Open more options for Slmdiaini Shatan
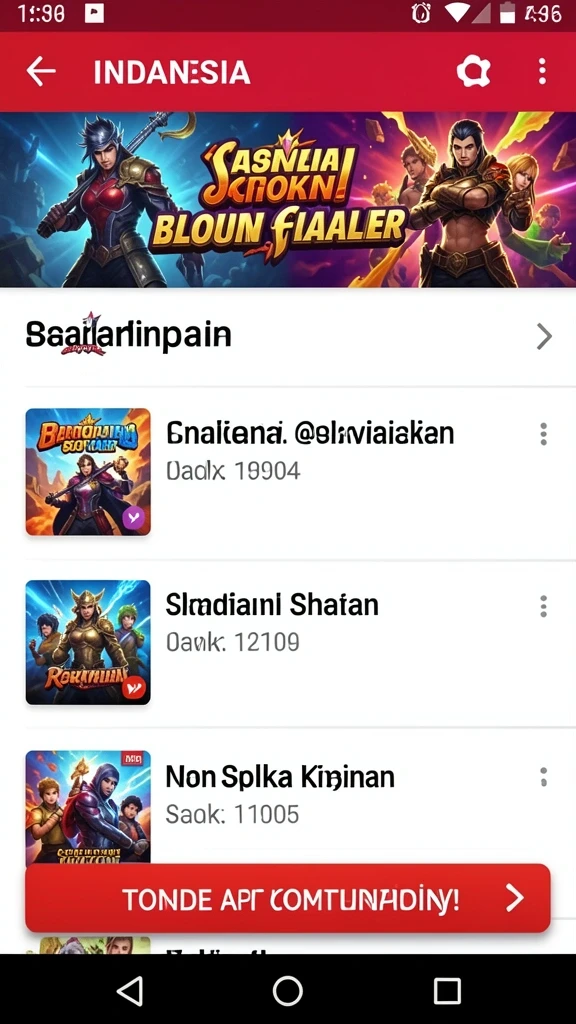This screenshot has width=576, height=1024. 543,606
